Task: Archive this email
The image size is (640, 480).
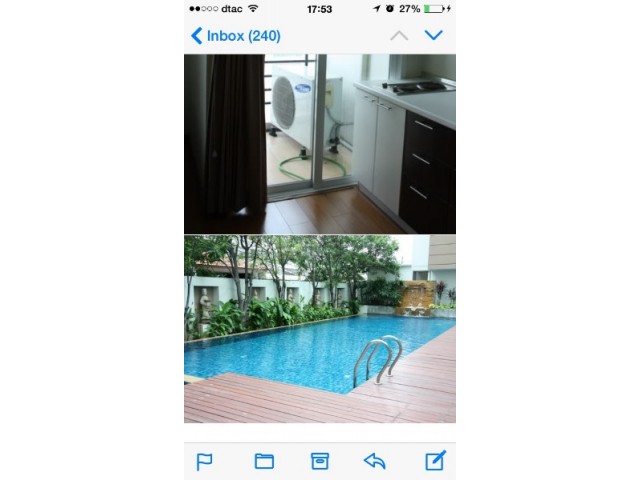Action: [320, 461]
